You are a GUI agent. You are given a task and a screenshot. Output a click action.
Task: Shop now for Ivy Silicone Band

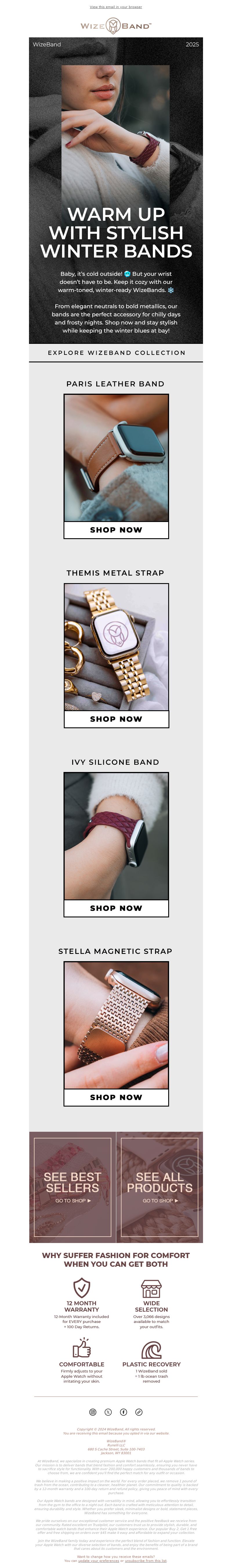tap(116, 908)
